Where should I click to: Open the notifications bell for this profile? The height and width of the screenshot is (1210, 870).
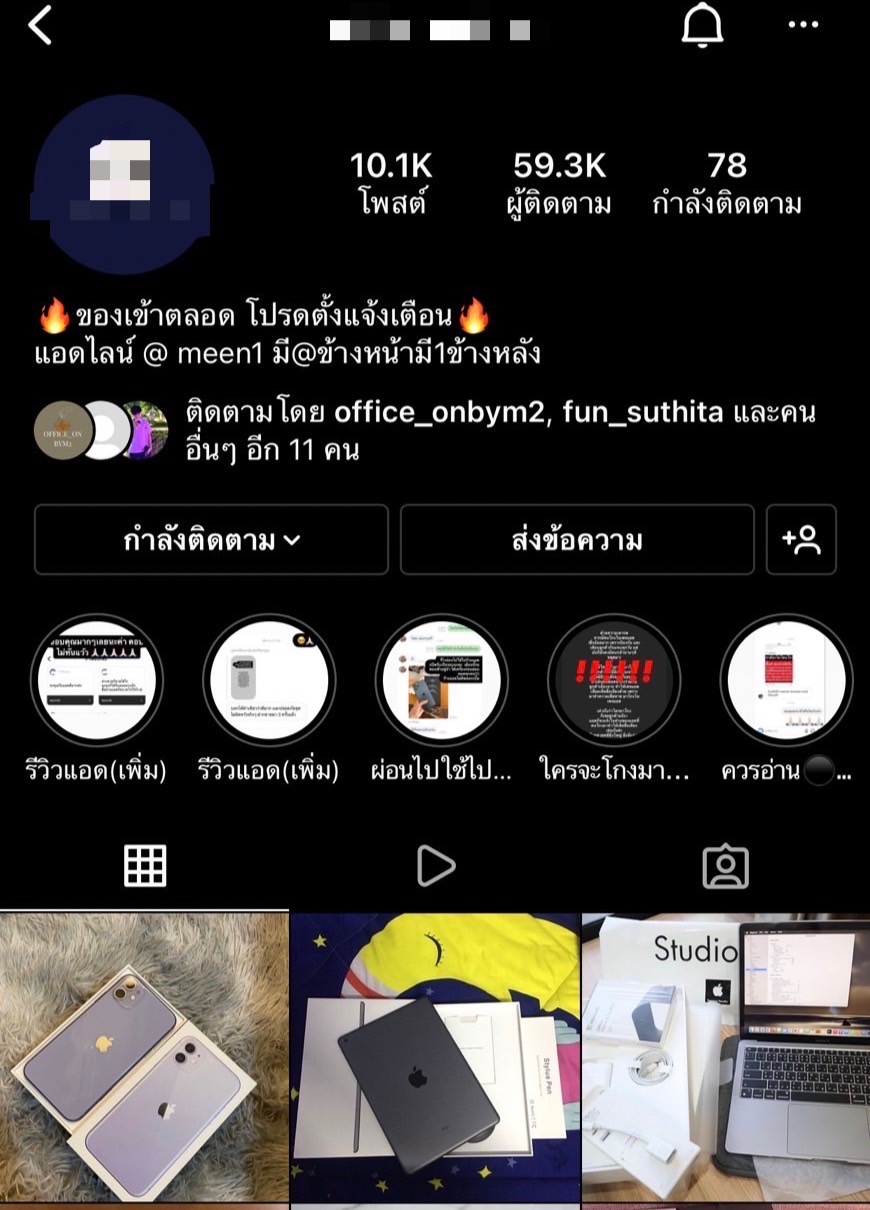(x=702, y=27)
